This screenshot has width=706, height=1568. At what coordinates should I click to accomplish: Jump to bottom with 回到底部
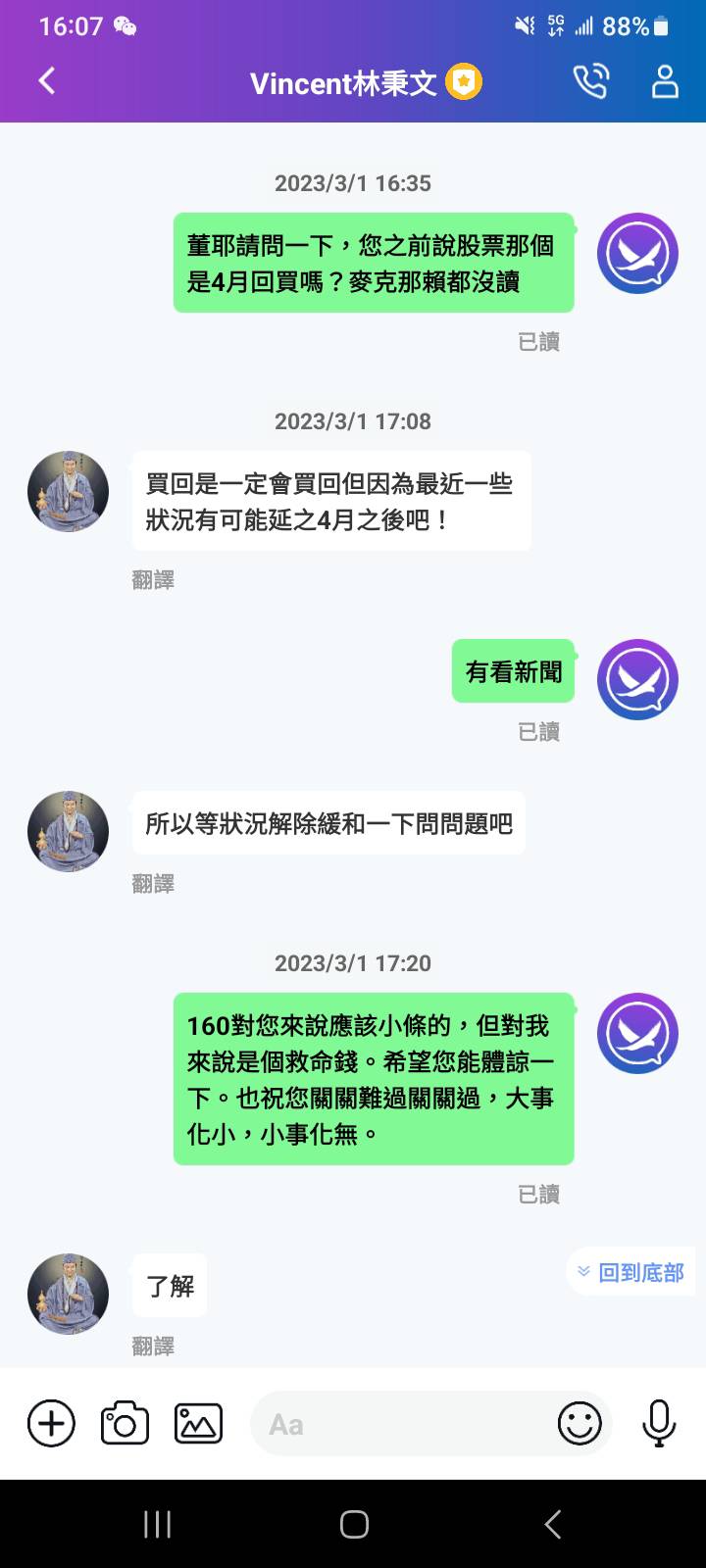[x=630, y=1272]
